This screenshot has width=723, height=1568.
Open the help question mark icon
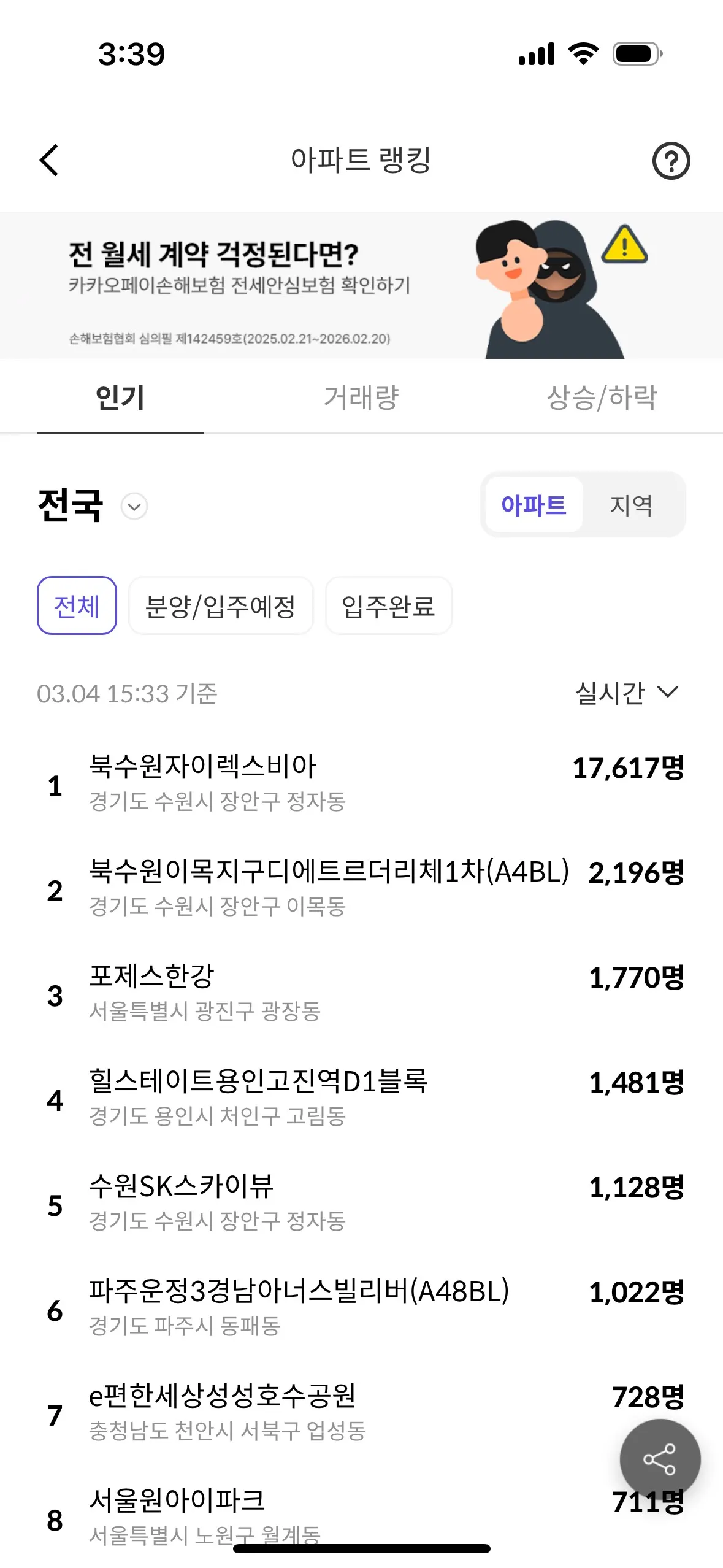[x=671, y=161]
